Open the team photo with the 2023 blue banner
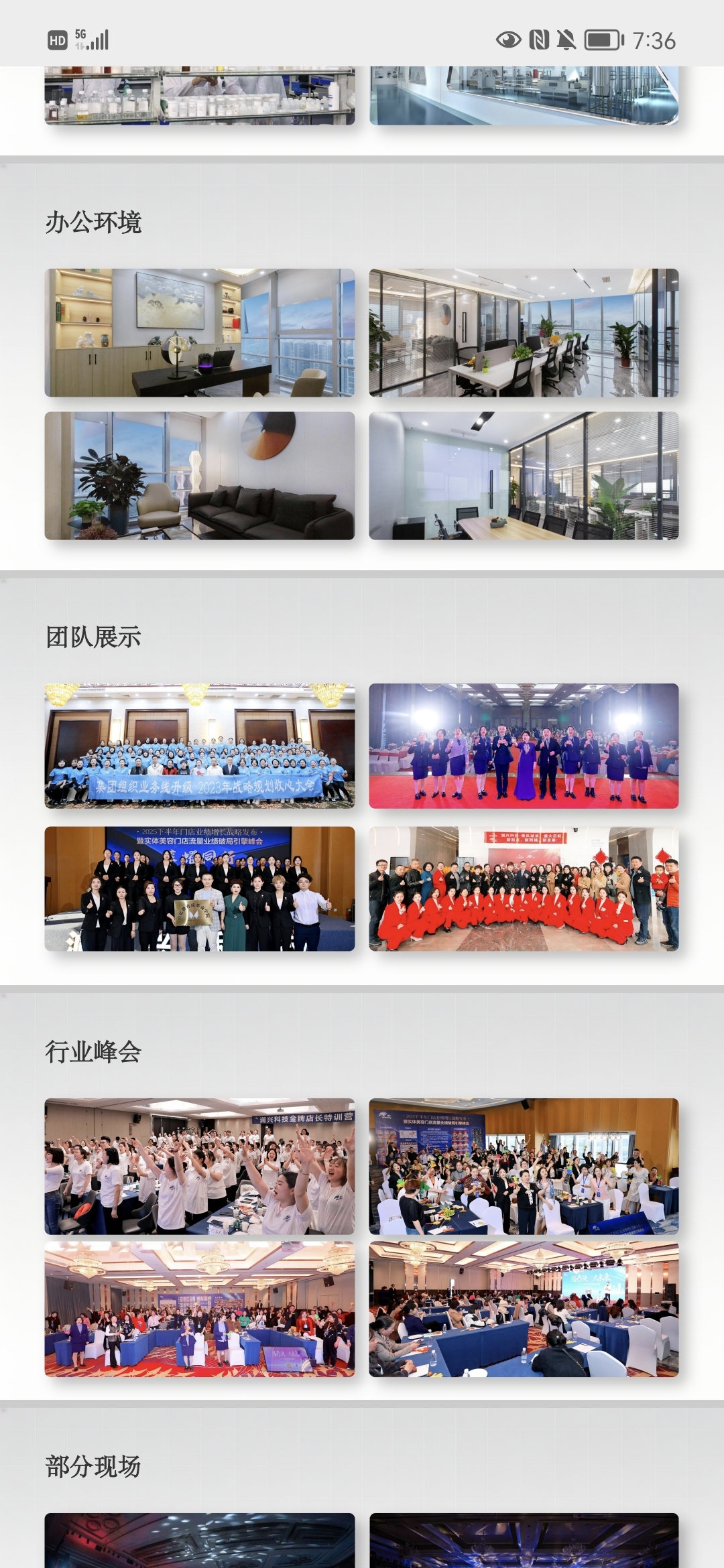This screenshot has width=724, height=1568. pyautogui.click(x=200, y=746)
